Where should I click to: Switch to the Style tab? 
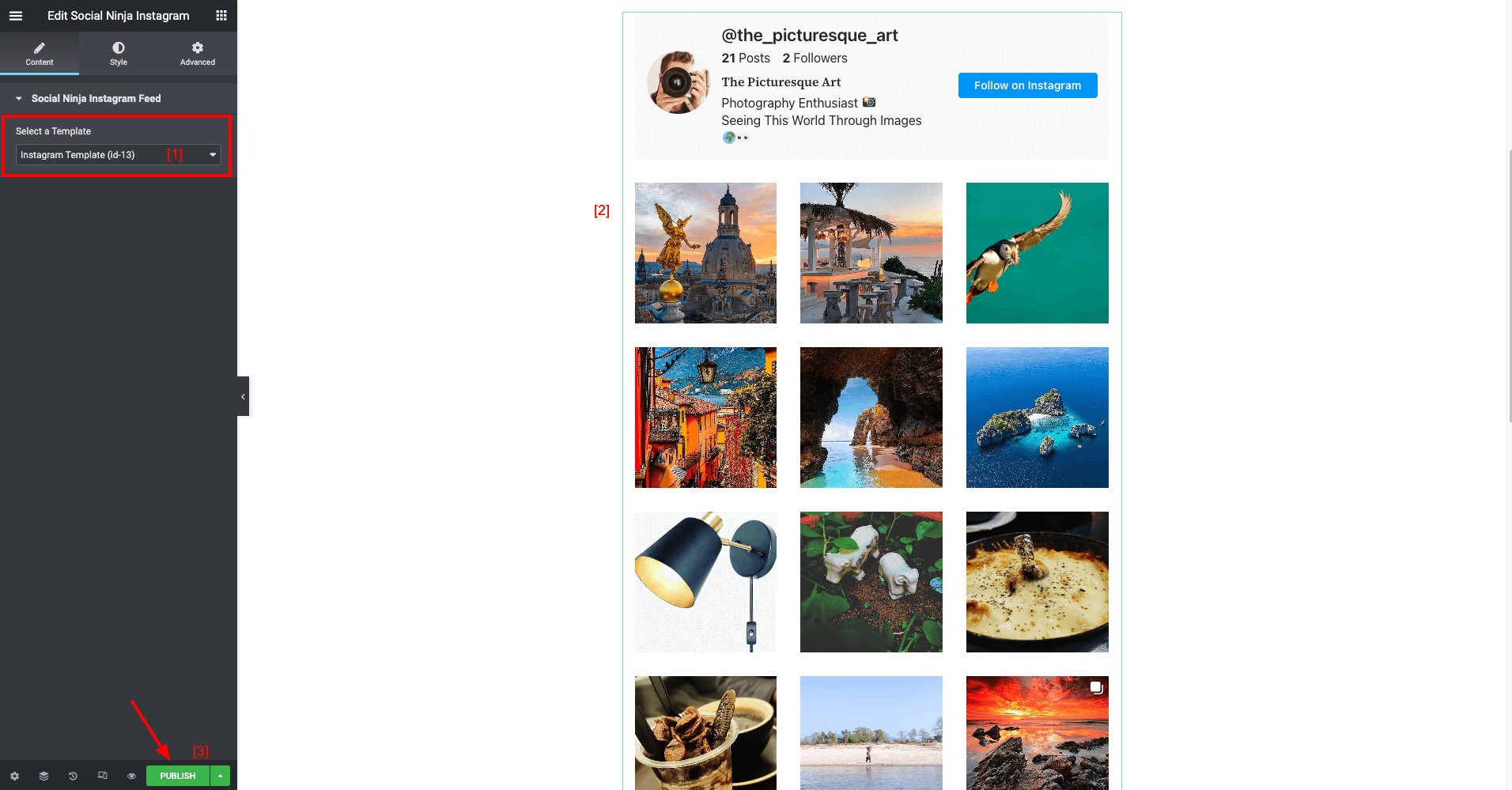pyautogui.click(x=119, y=53)
